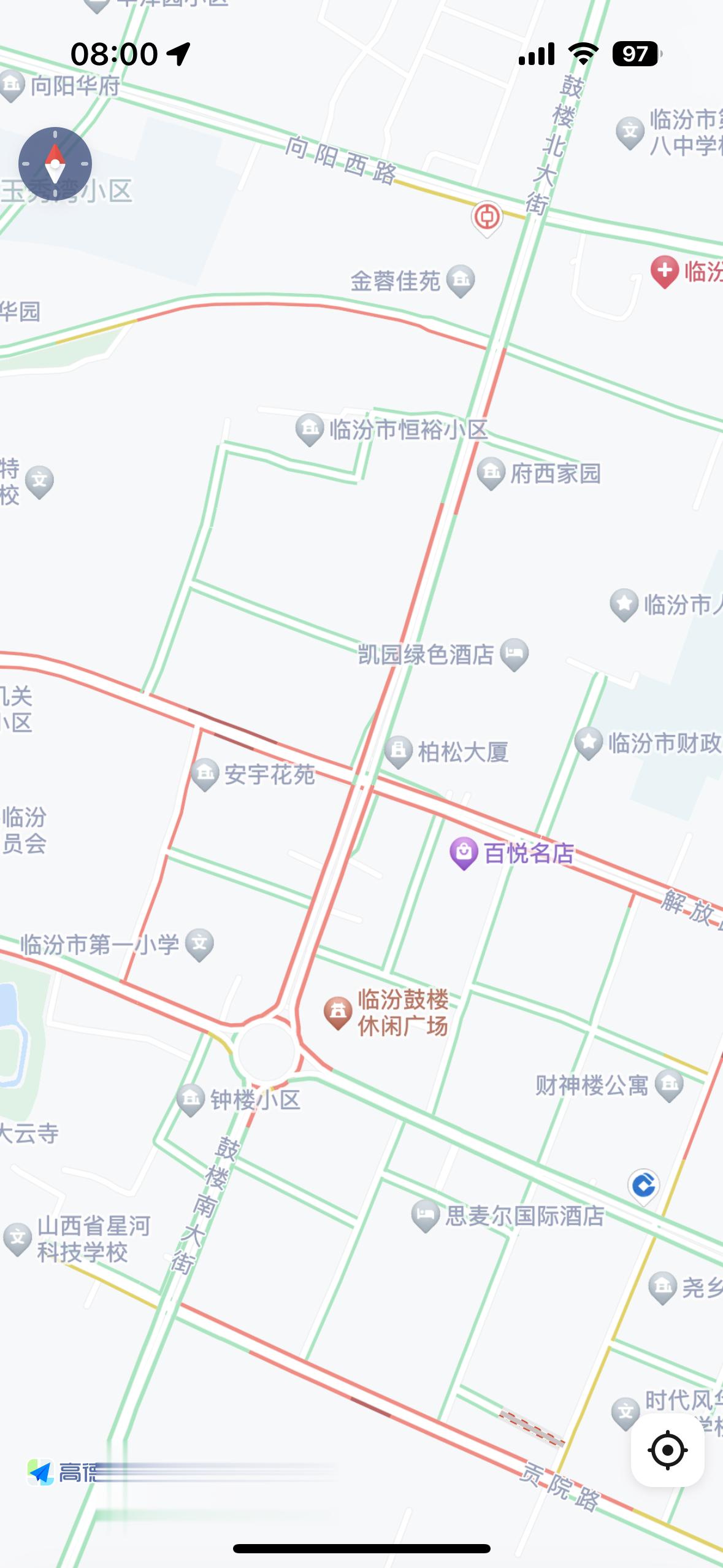The height and width of the screenshot is (1568, 723).
Task: Select the 思麦尔国际酒店 hotel marker
Action: 424,1214
